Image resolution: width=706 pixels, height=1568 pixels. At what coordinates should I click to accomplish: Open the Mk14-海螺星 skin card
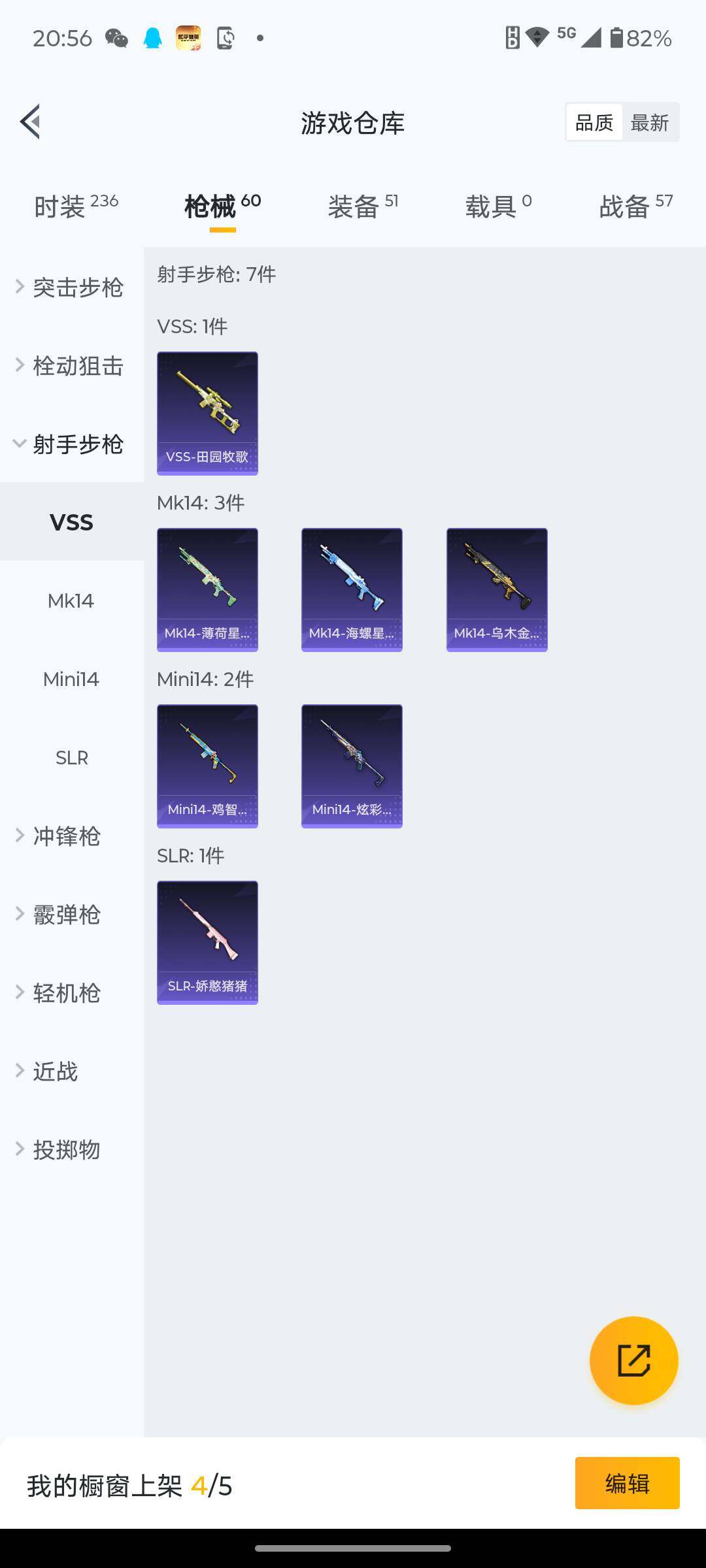tap(352, 589)
